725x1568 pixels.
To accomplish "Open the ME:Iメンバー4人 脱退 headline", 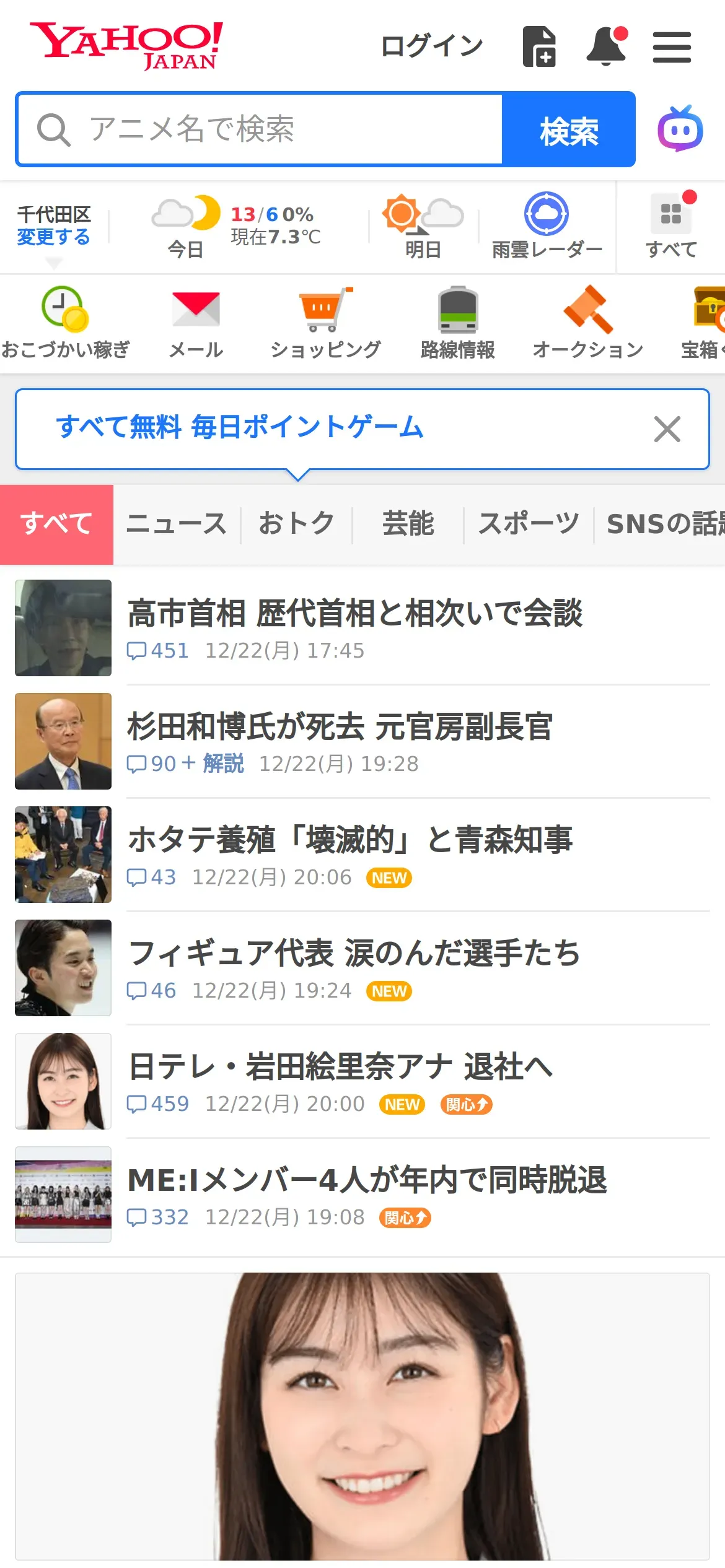I will click(x=367, y=1180).
